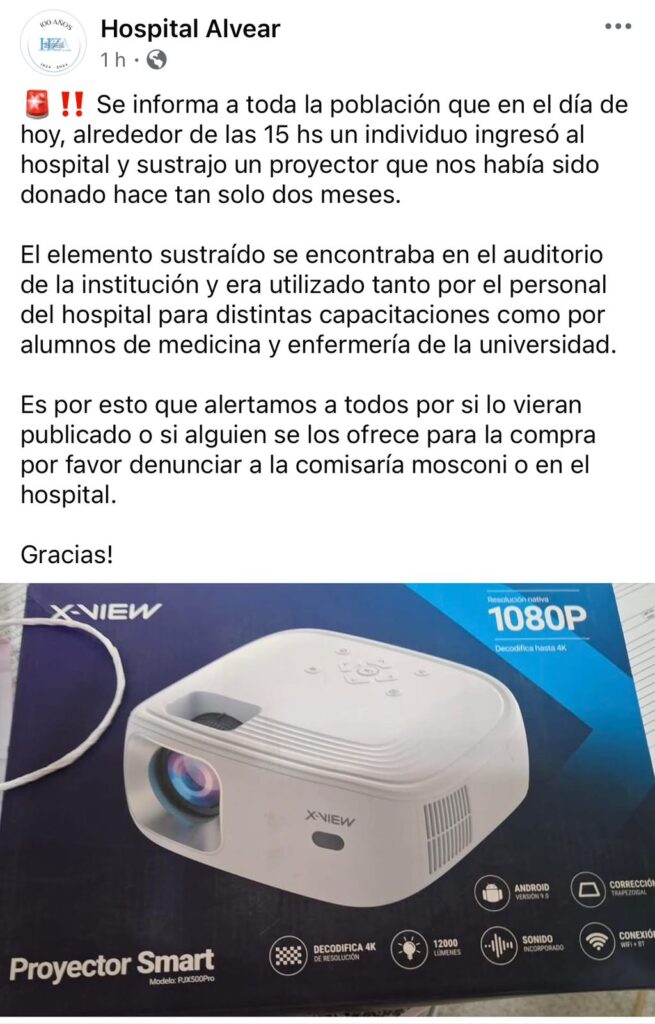Open the Hospital Alvear page name link
The image size is (655, 1024).
[190, 28]
